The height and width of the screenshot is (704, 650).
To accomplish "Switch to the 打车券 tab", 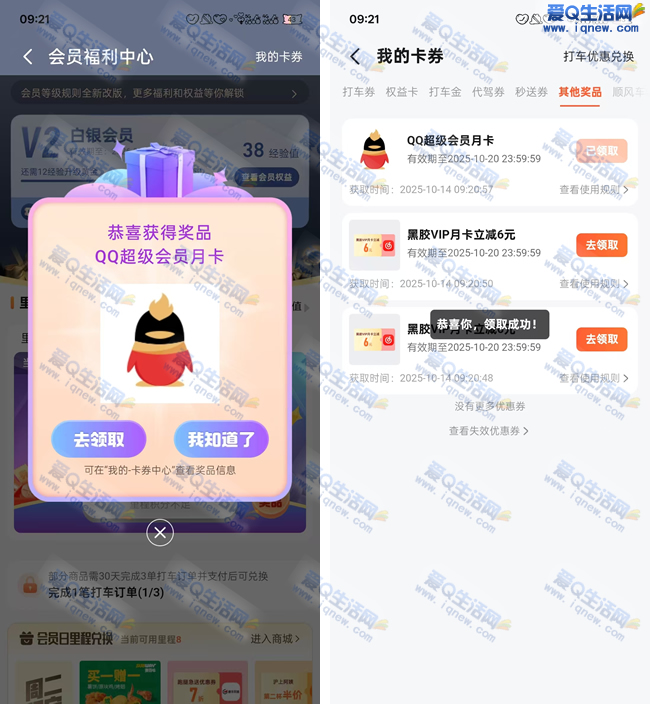I will point(359,92).
